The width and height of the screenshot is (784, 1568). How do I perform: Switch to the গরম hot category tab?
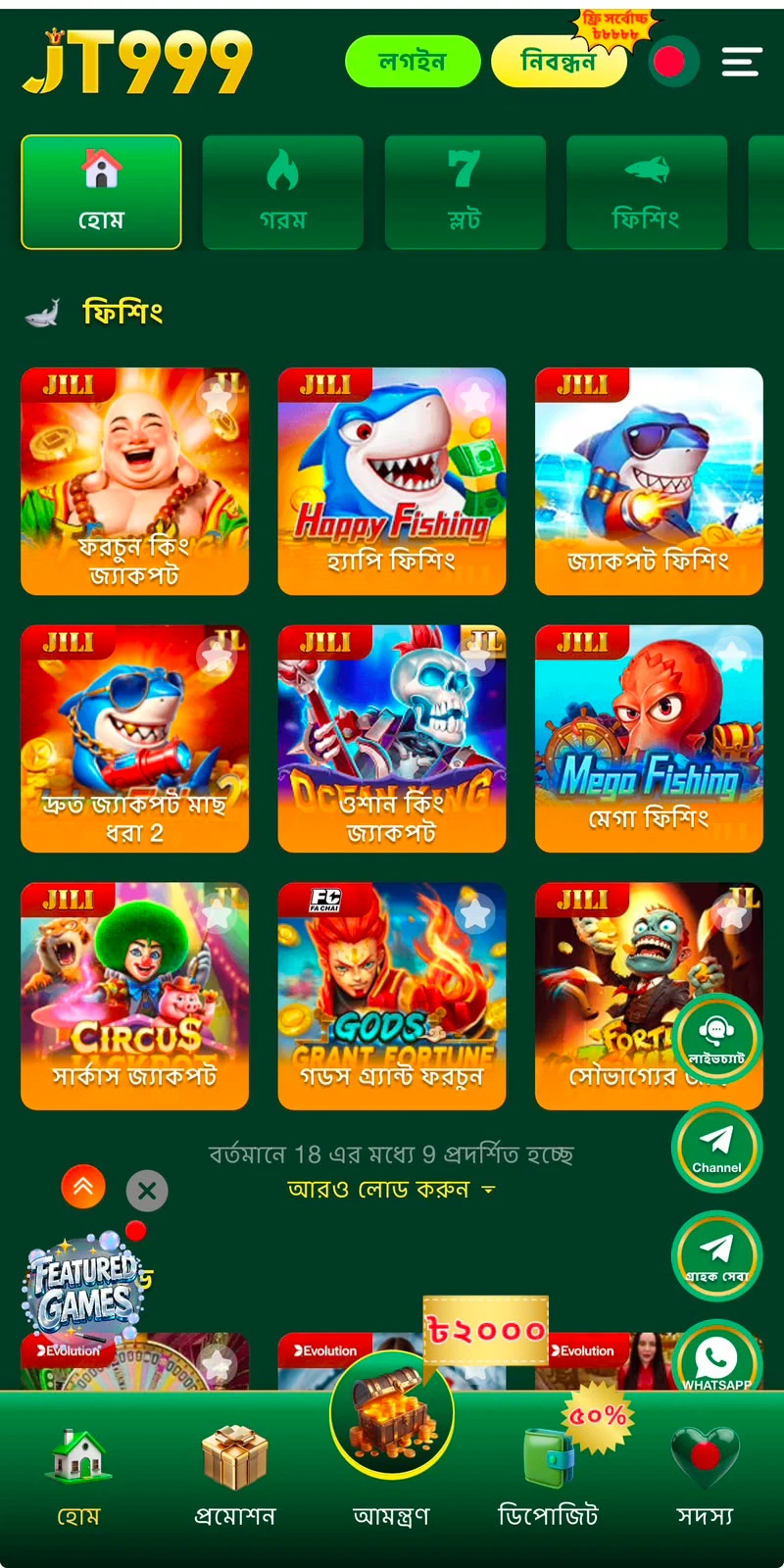[x=283, y=192]
